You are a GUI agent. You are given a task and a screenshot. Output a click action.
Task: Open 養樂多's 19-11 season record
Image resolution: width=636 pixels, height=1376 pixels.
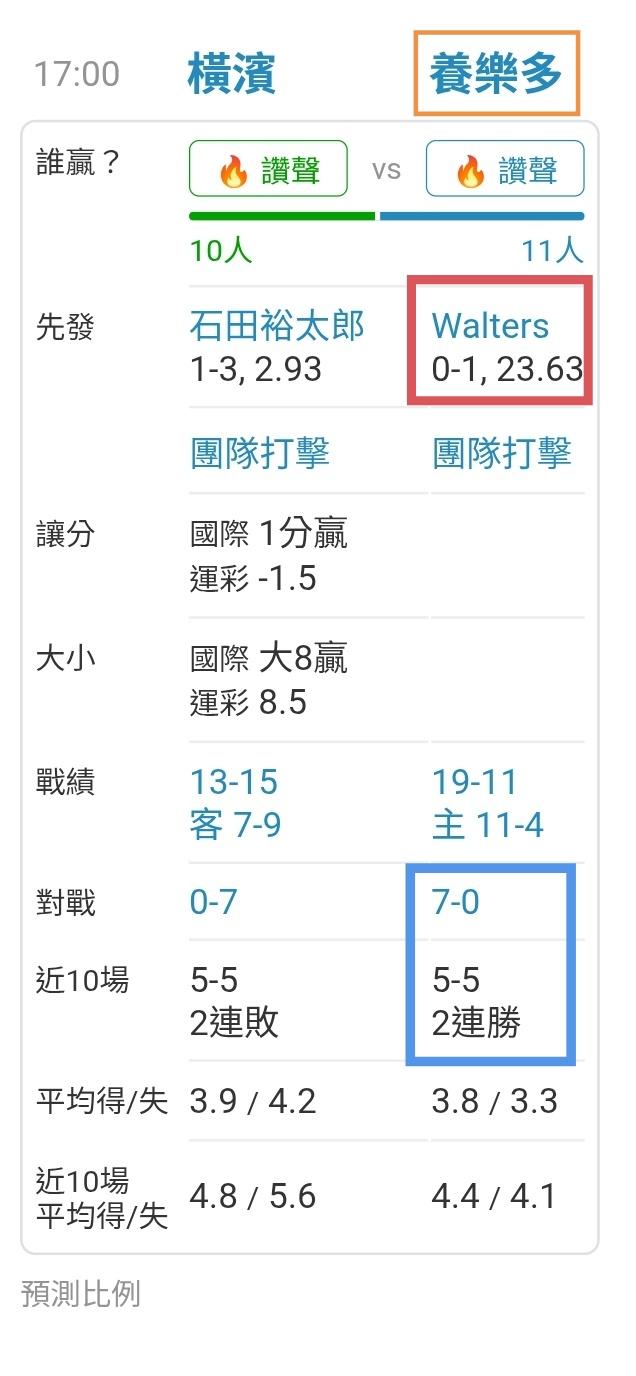[x=476, y=782]
